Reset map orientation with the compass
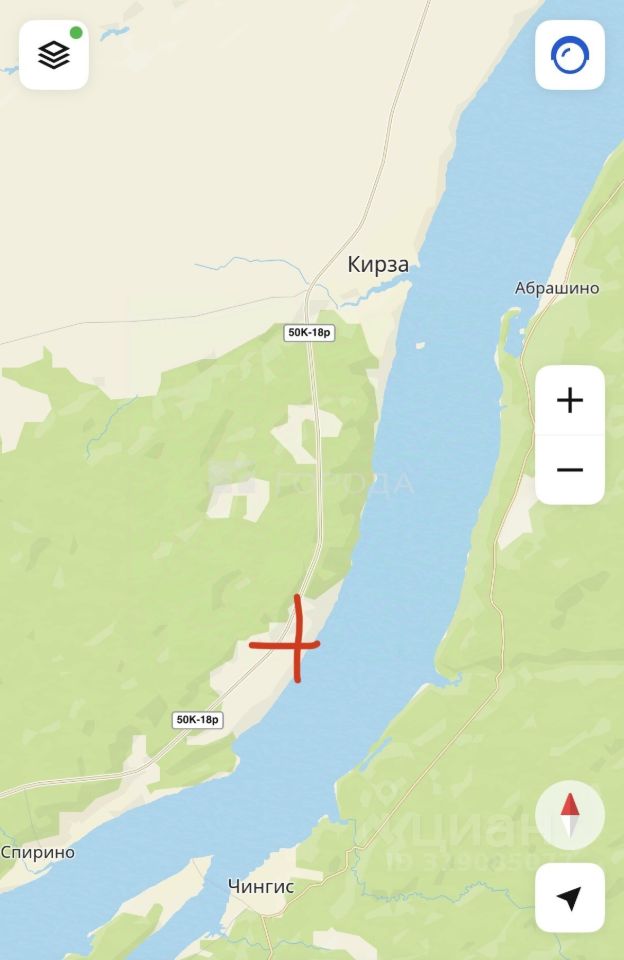 pyautogui.click(x=569, y=814)
